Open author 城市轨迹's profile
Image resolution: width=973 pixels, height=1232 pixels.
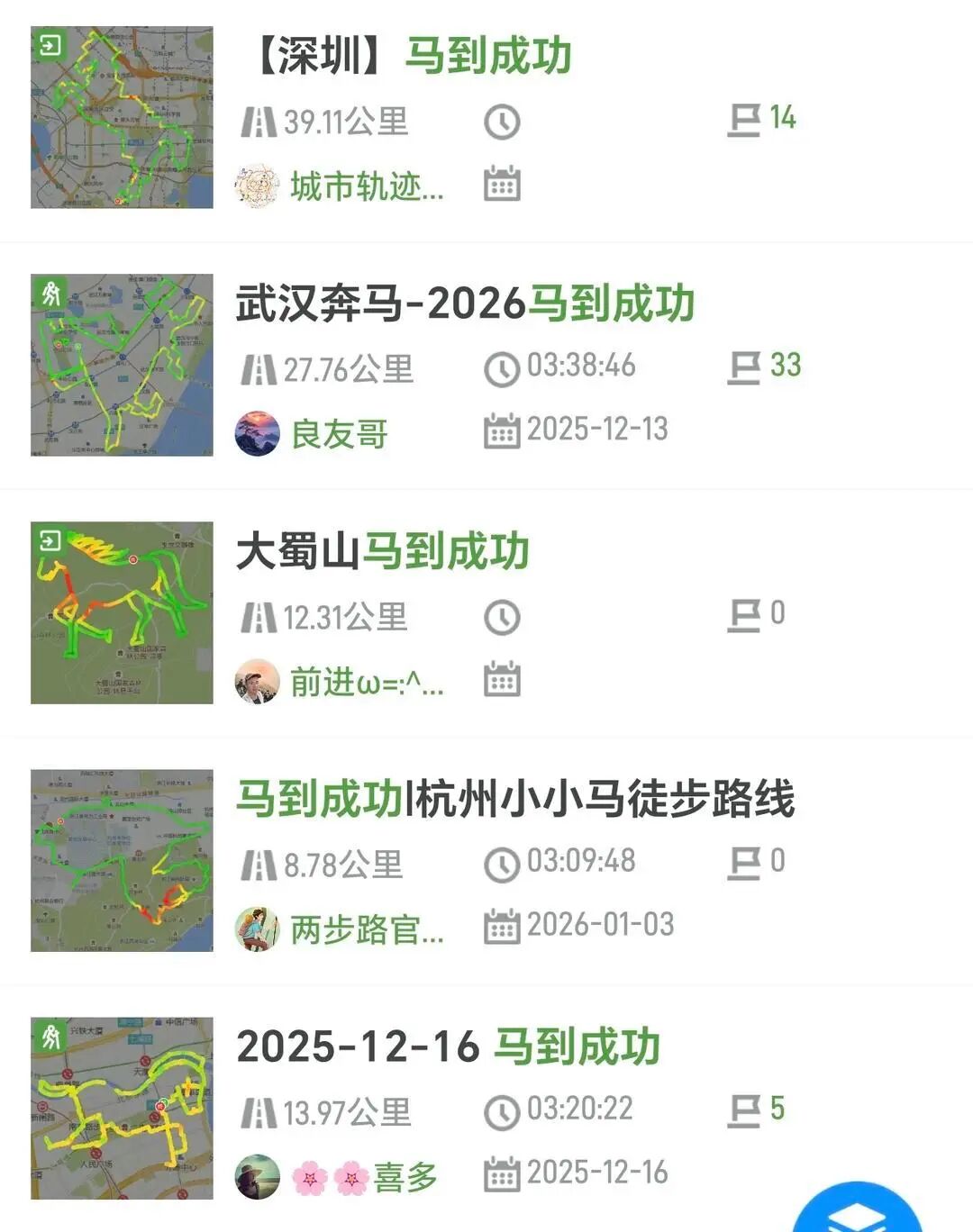(x=366, y=186)
